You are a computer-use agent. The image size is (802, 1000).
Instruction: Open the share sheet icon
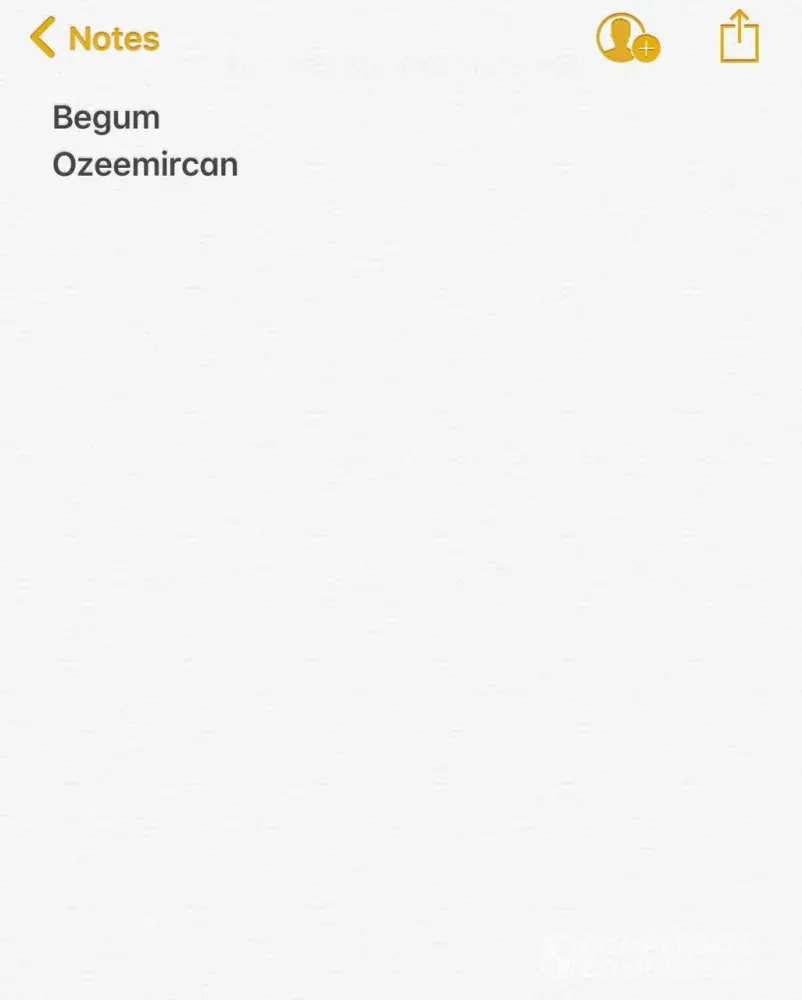[739, 37]
